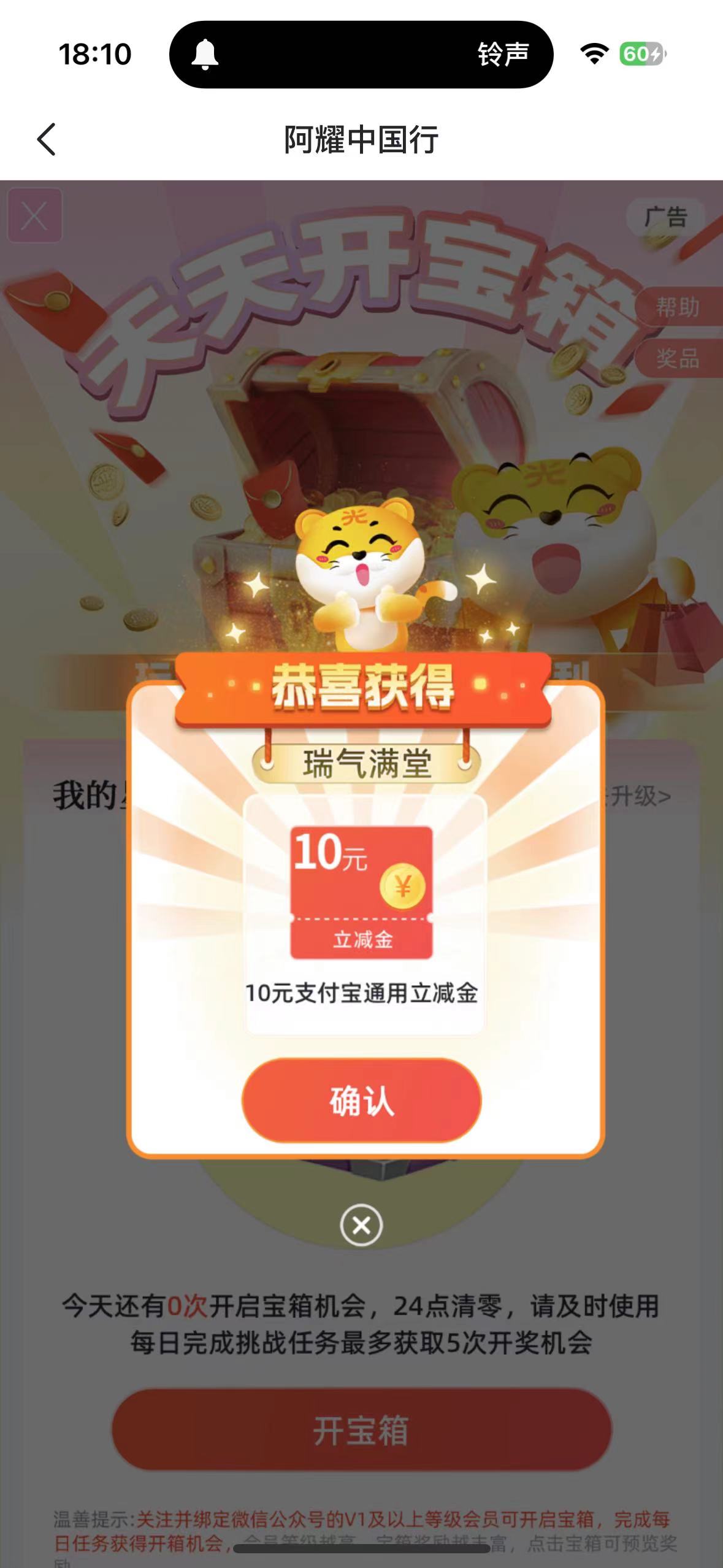The width and height of the screenshot is (723, 1568).
Task: Tap the 确认 button to confirm reward
Action: click(x=361, y=1100)
